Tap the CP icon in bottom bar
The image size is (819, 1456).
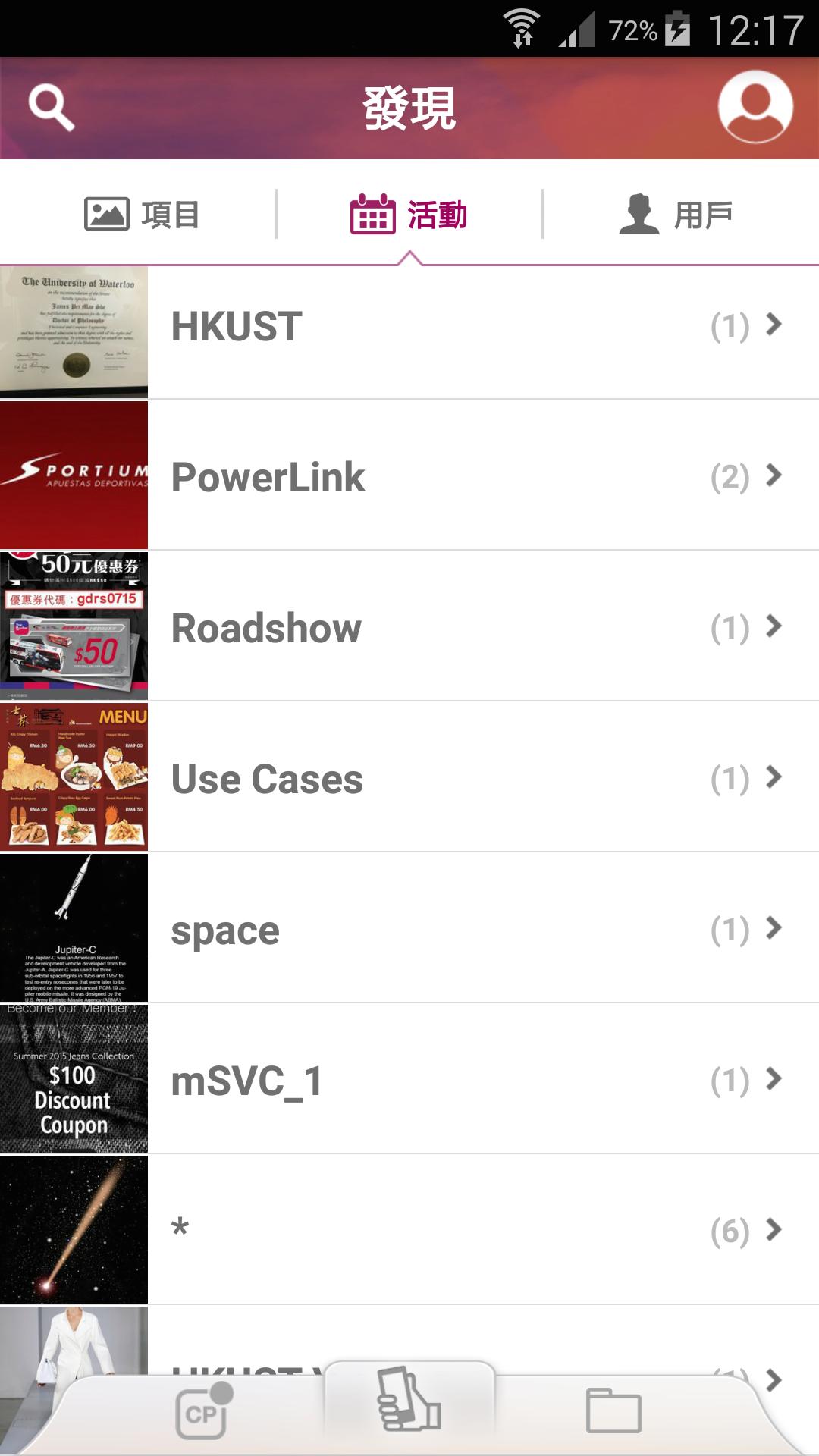point(202,1412)
